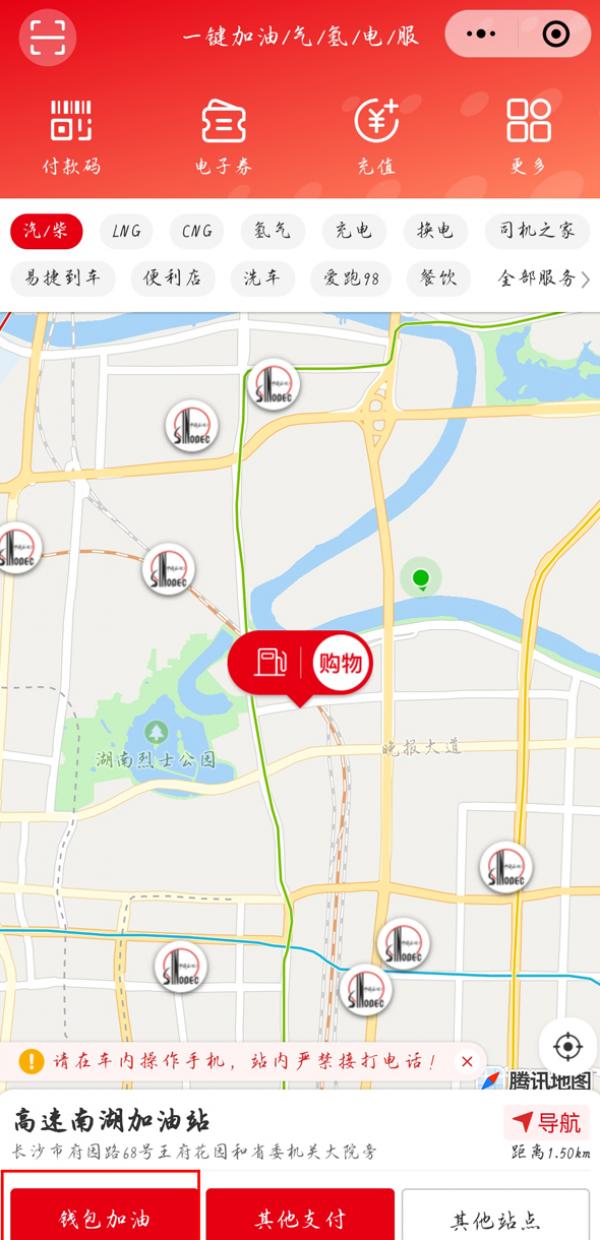The image size is (600, 1240).
Task: Select the 换电 filter chip
Action: coord(435,231)
